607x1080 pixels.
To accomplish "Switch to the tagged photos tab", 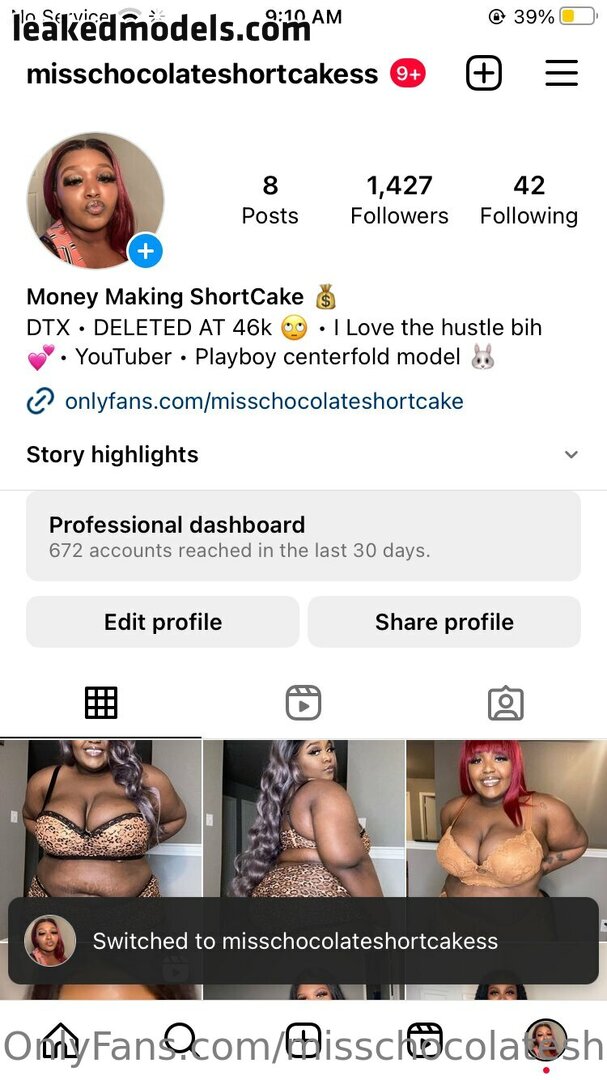I will pos(506,703).
